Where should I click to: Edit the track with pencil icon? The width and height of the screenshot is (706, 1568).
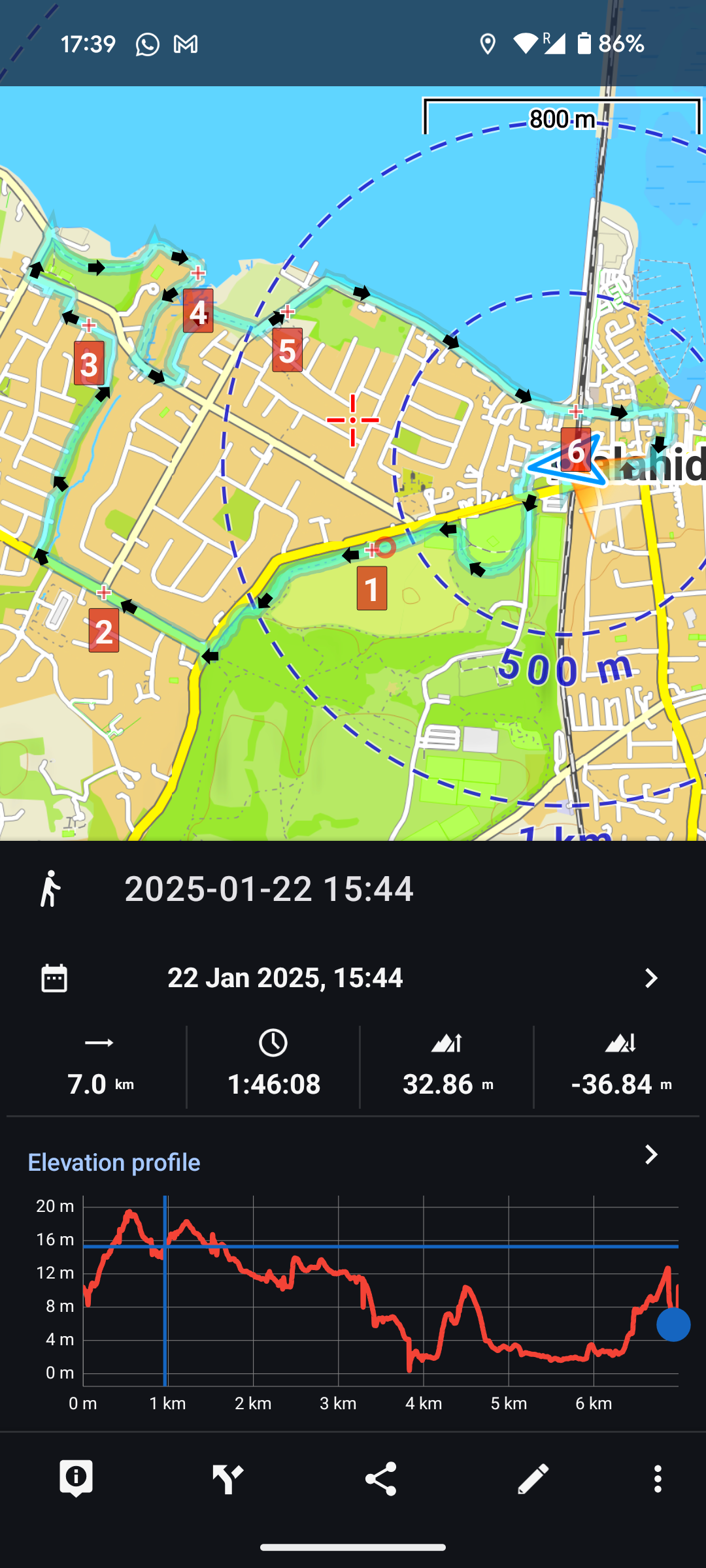tap(533, 1478)
